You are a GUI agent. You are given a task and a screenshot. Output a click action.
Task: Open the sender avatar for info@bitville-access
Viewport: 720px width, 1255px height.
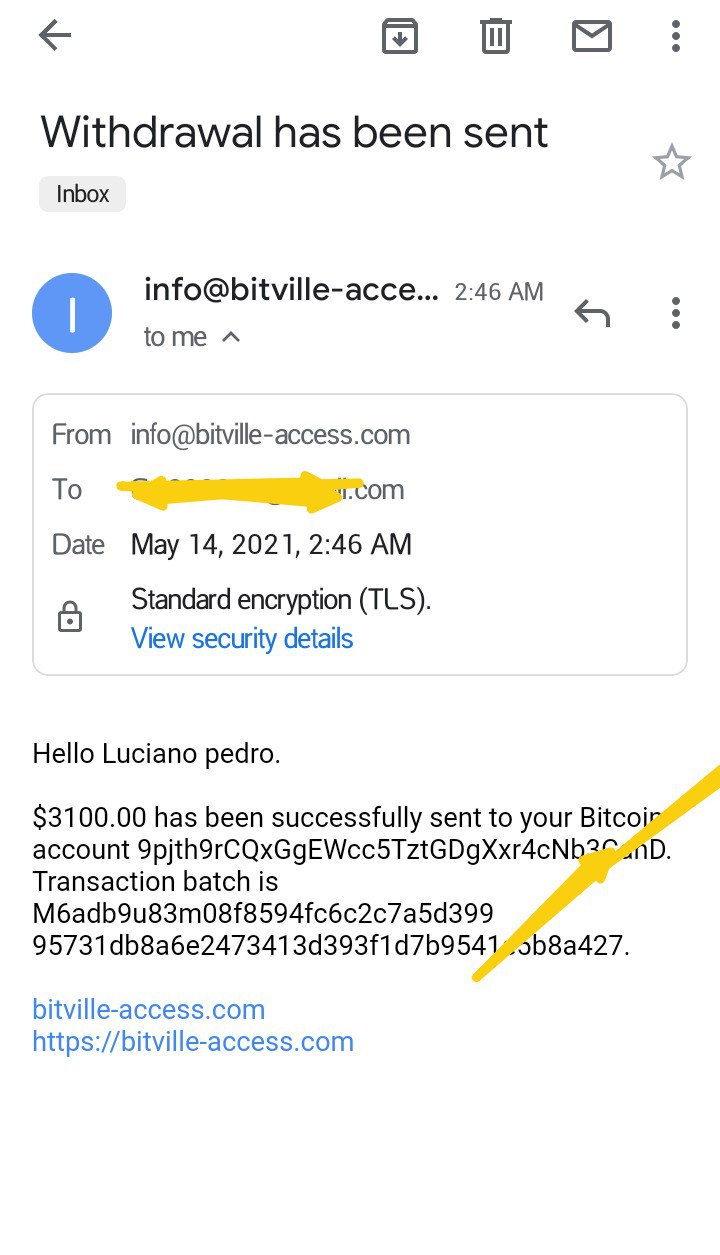point(72,313)
